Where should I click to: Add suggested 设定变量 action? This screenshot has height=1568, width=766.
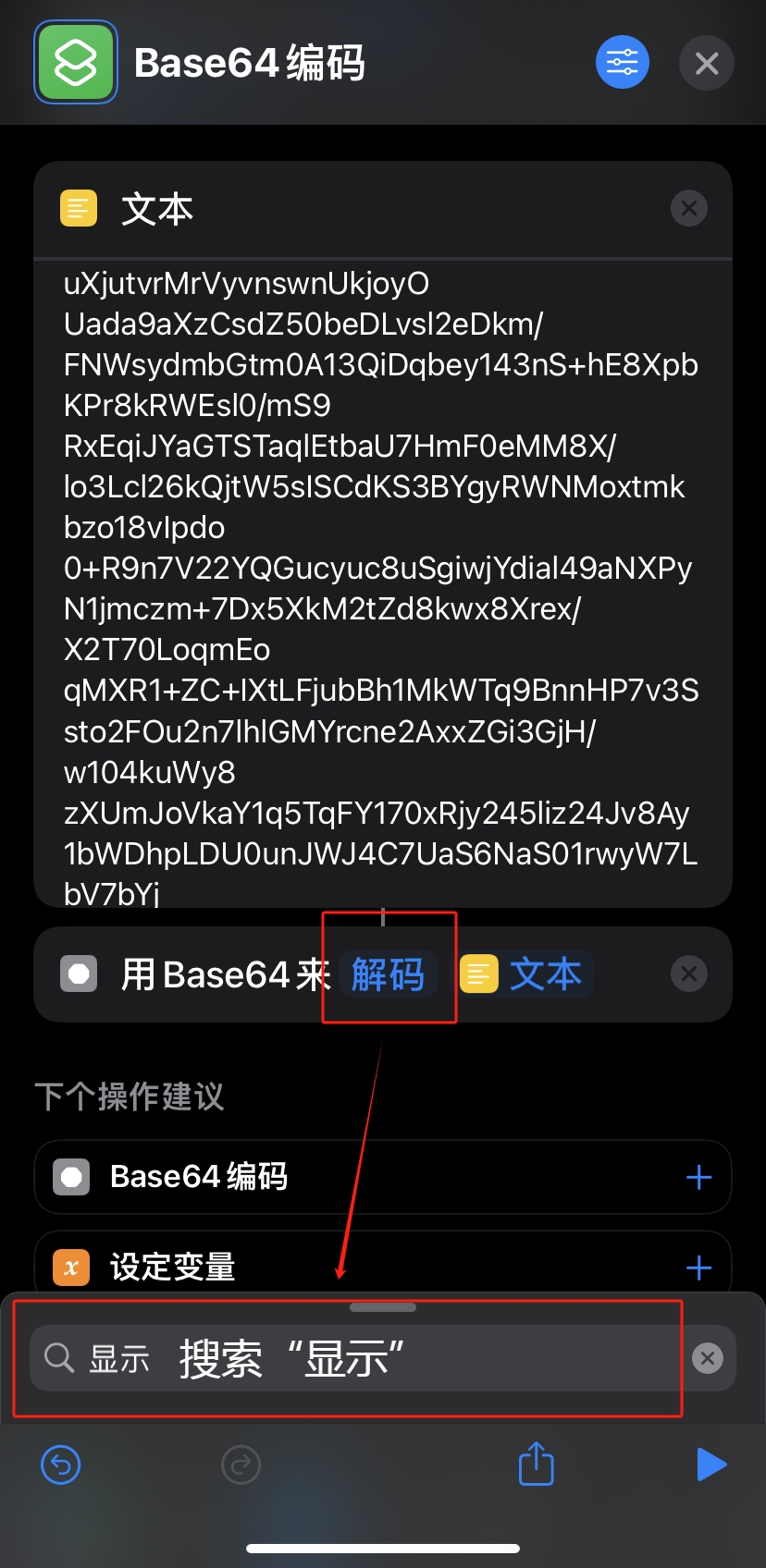(698, 1268)
